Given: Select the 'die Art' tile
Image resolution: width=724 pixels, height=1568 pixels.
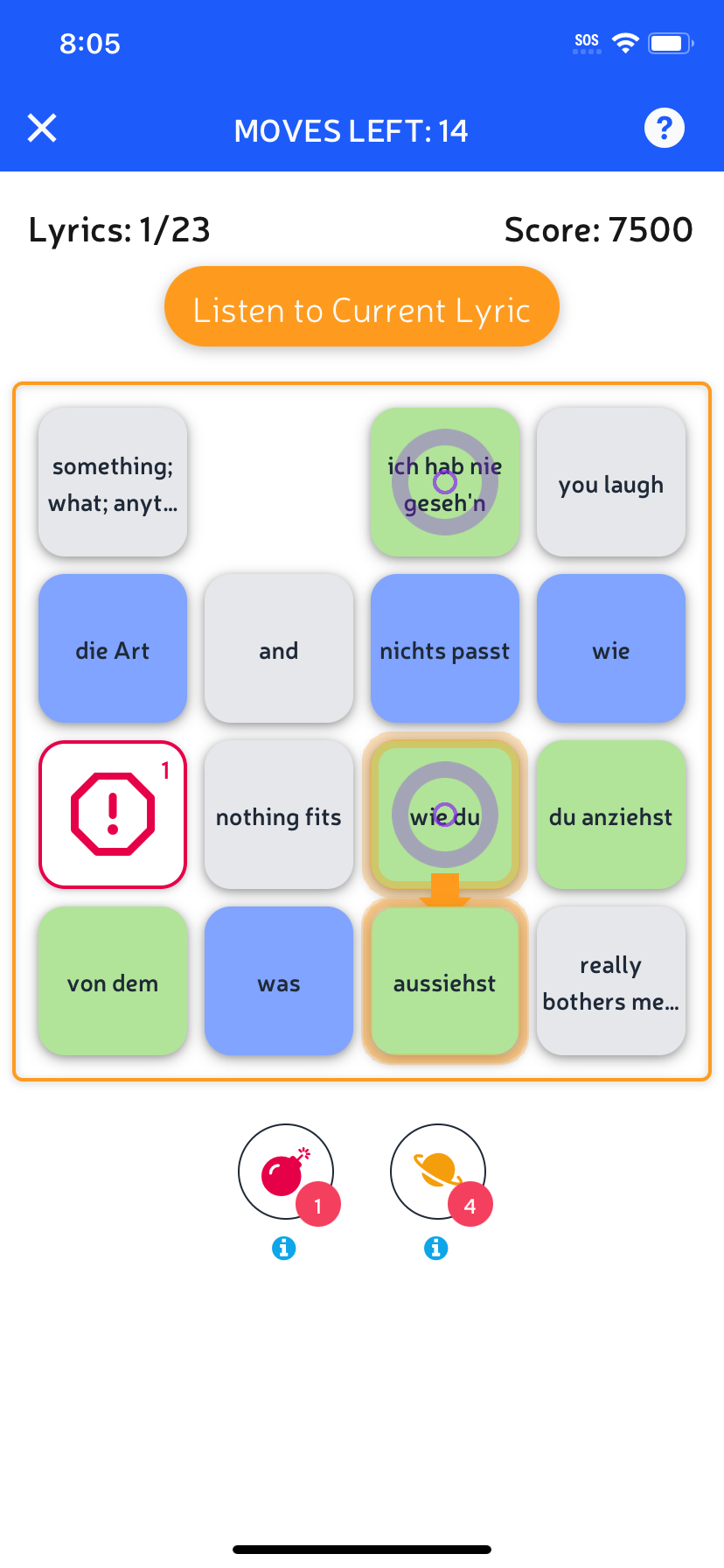Looking at the screenshot, I should [x=113, y=648].
